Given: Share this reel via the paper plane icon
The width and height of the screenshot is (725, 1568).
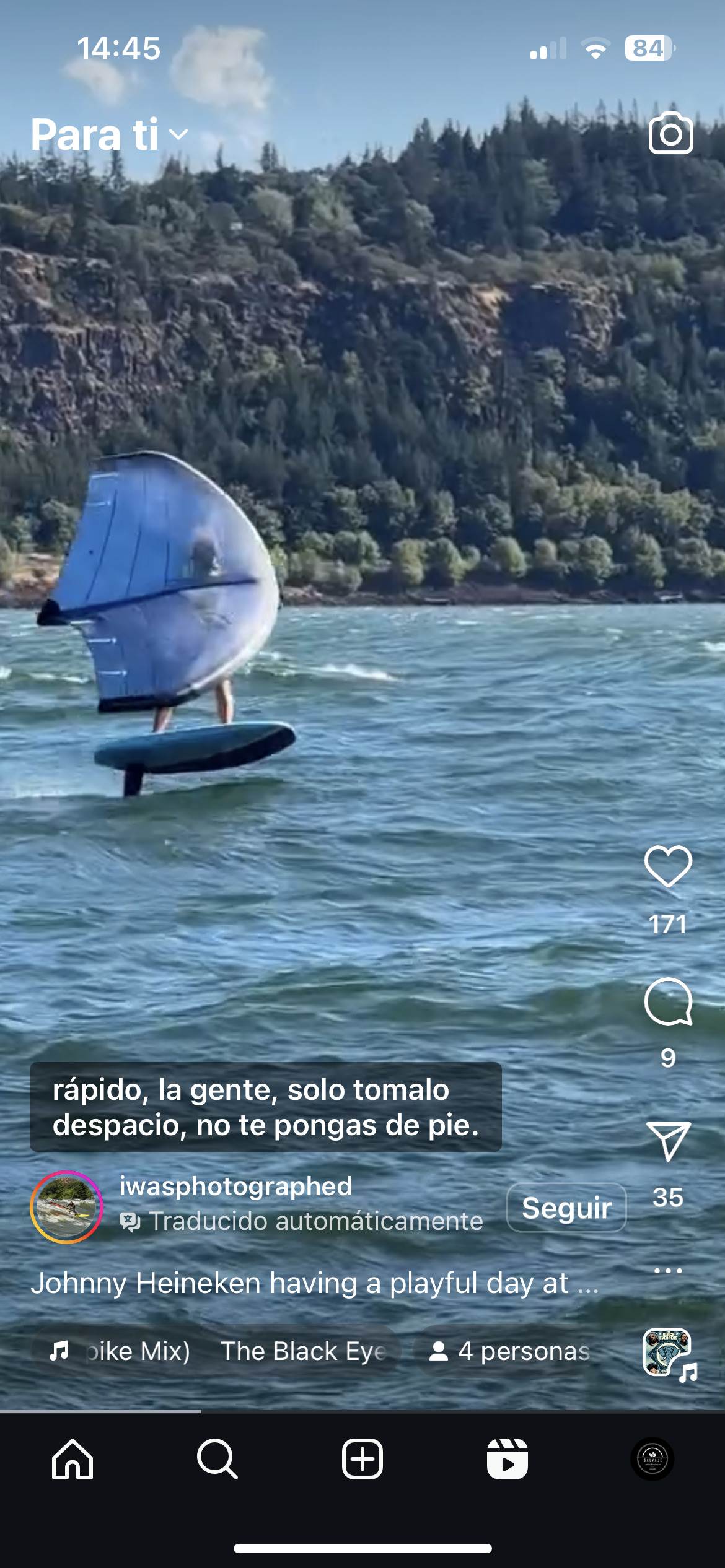Looking at the screenshot, I should 667,1141.
